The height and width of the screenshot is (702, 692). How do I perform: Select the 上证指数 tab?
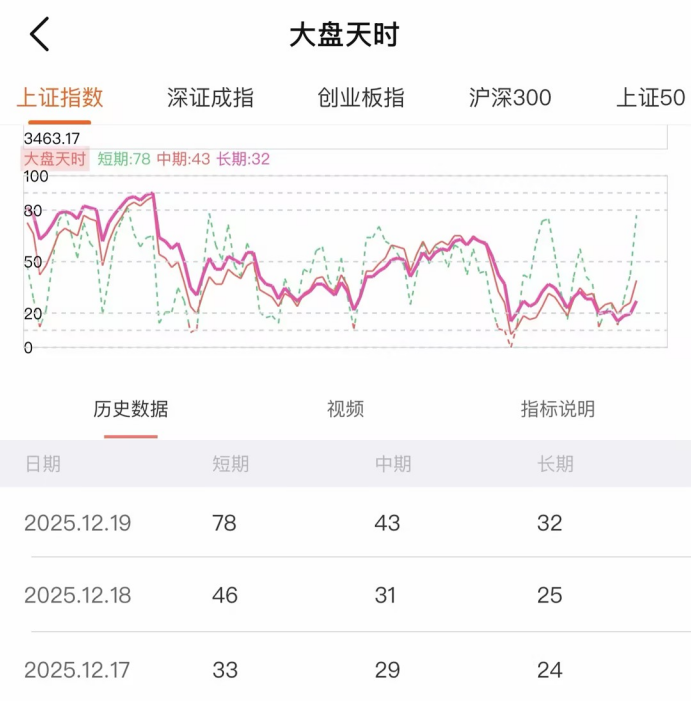coord(60,97)
